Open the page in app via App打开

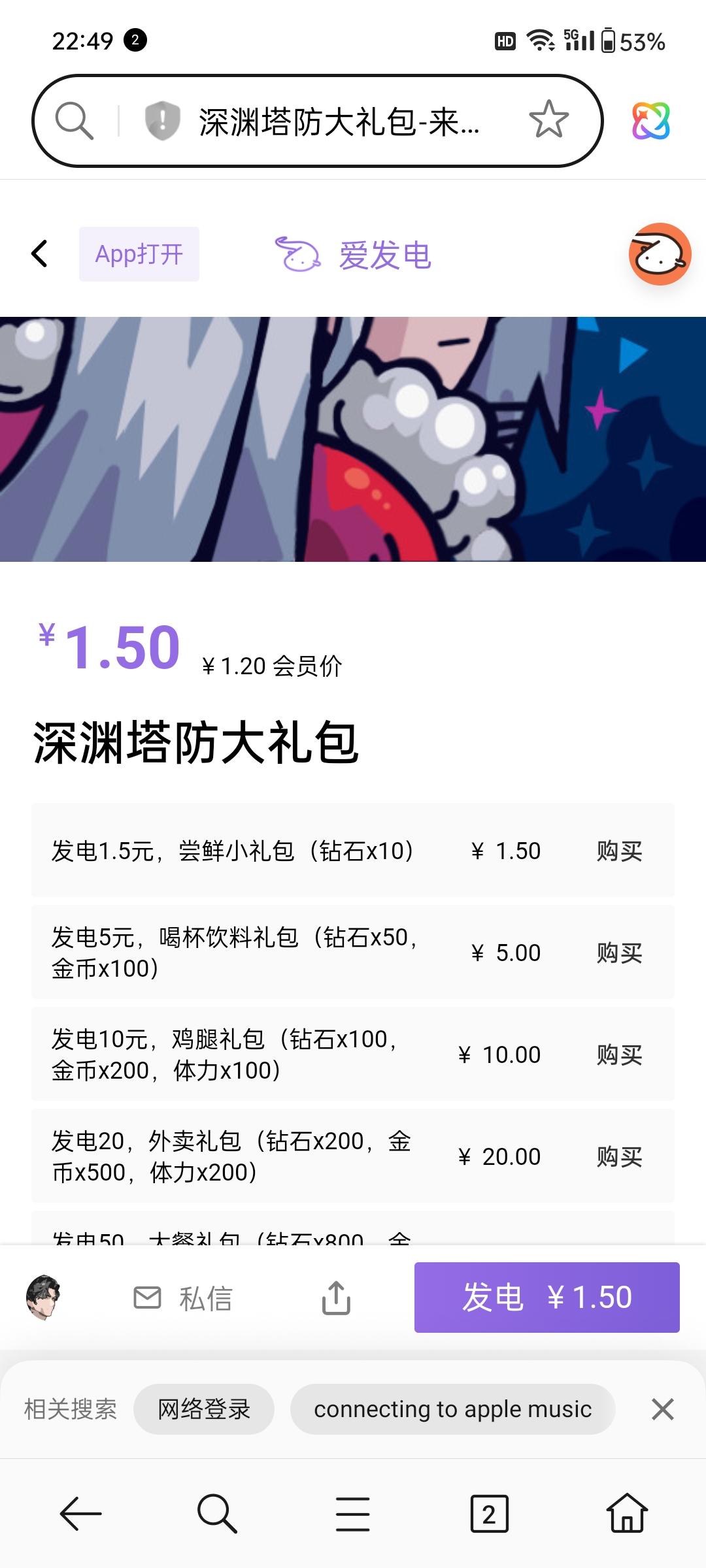(x=138, y=254)
